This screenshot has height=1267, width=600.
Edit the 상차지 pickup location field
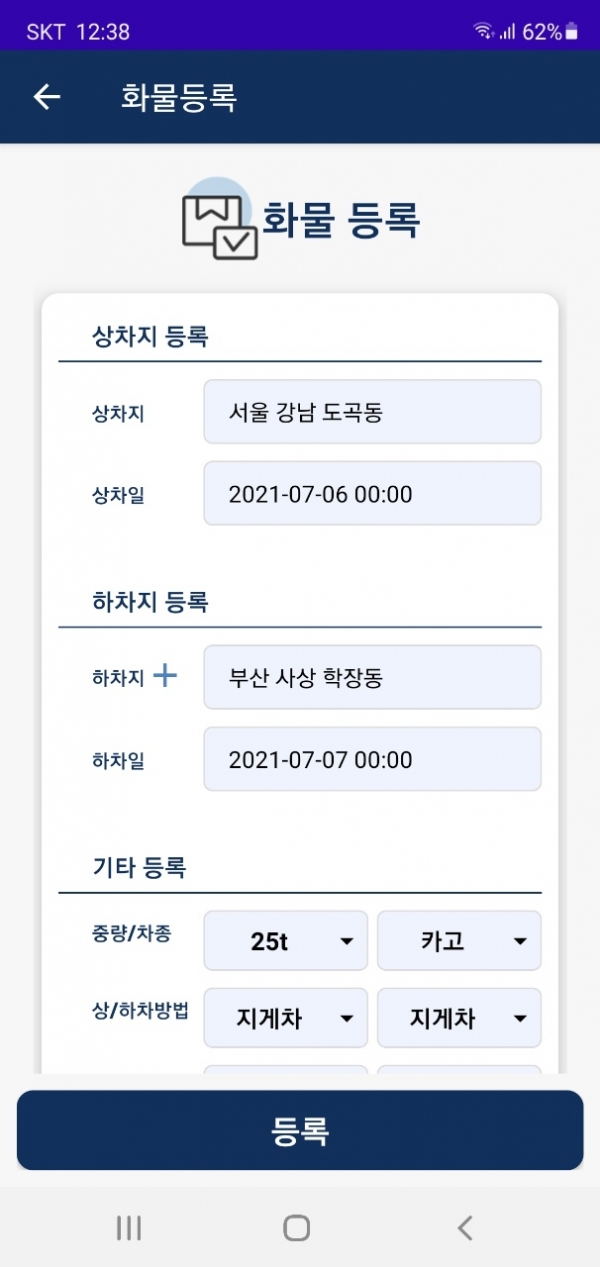coord(372,412)
